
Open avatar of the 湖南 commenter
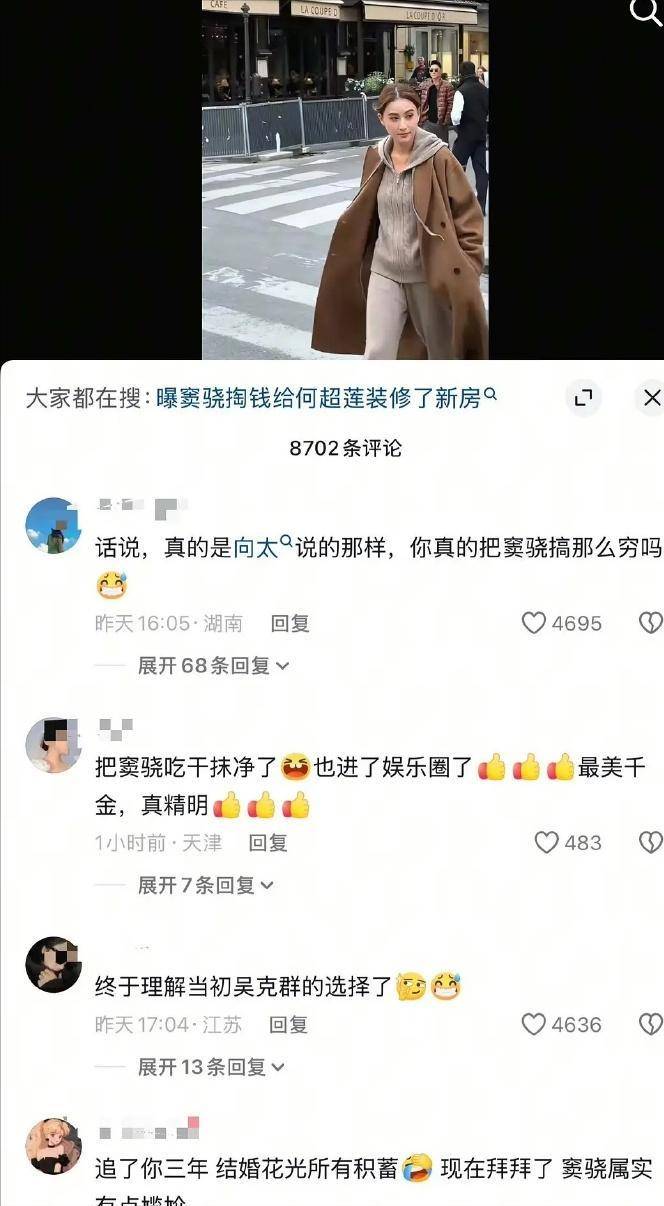(53, 526)
